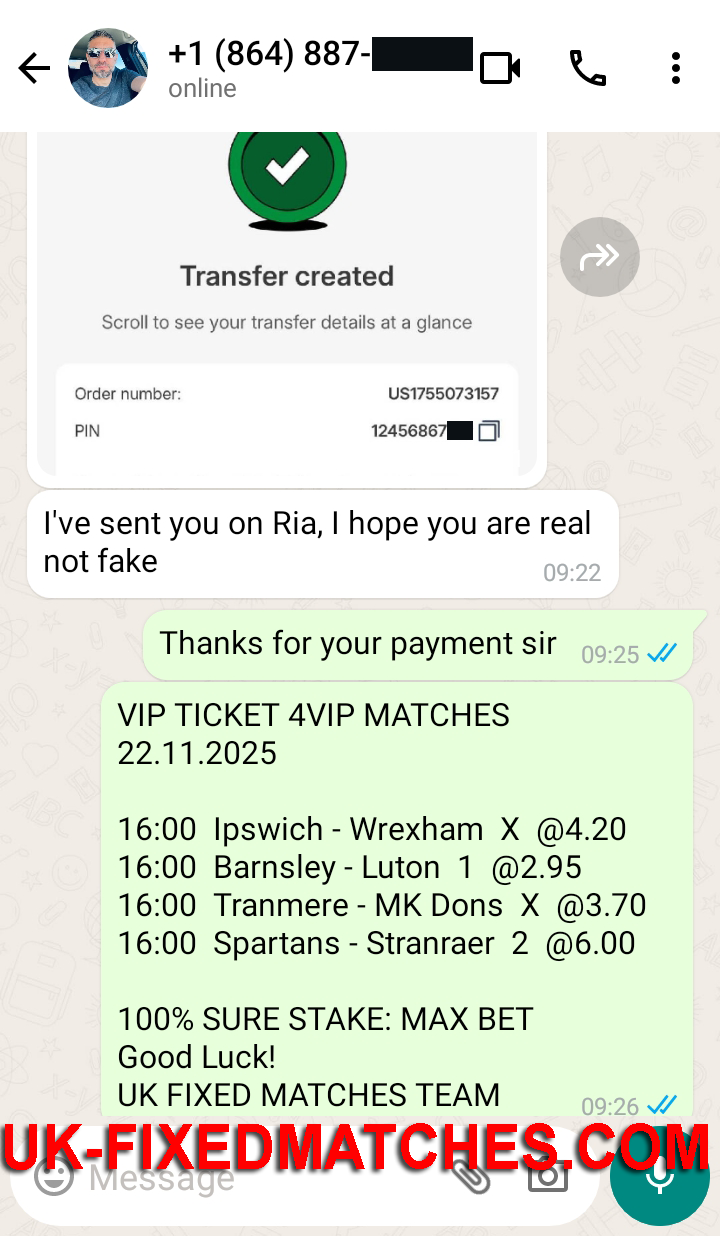Attach a file with the paperclip
Screen dimensions: 720x1236
coord(471,1180)
